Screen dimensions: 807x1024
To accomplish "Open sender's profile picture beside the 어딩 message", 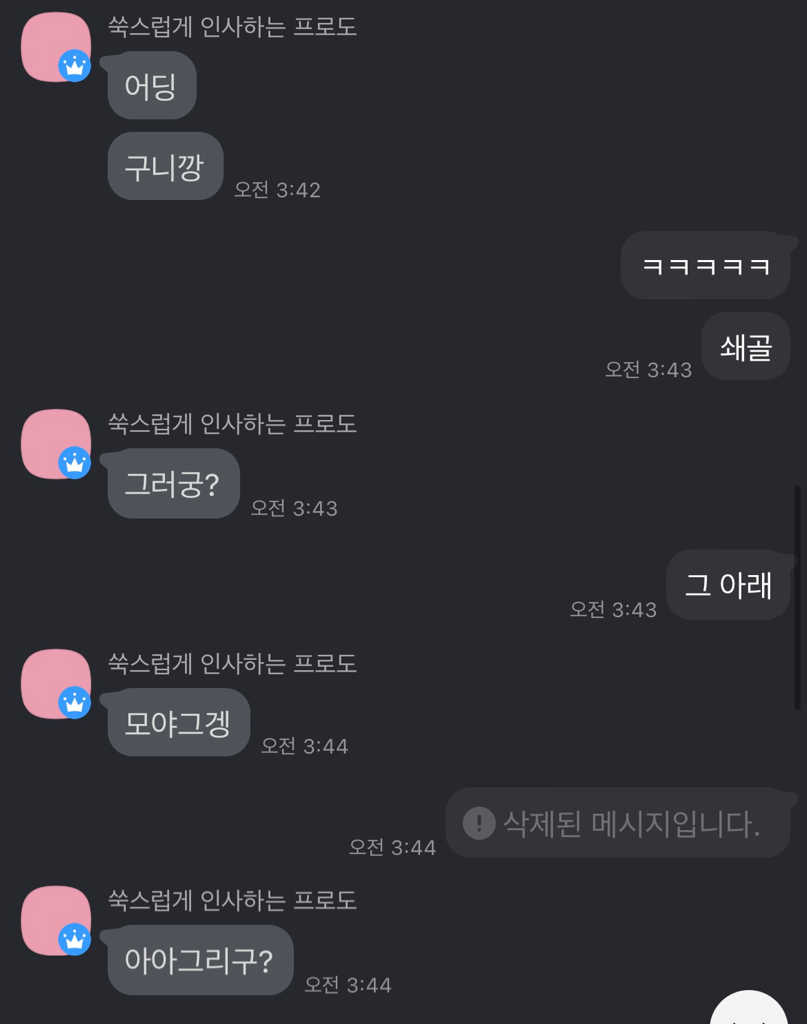I will click(56, 47).
